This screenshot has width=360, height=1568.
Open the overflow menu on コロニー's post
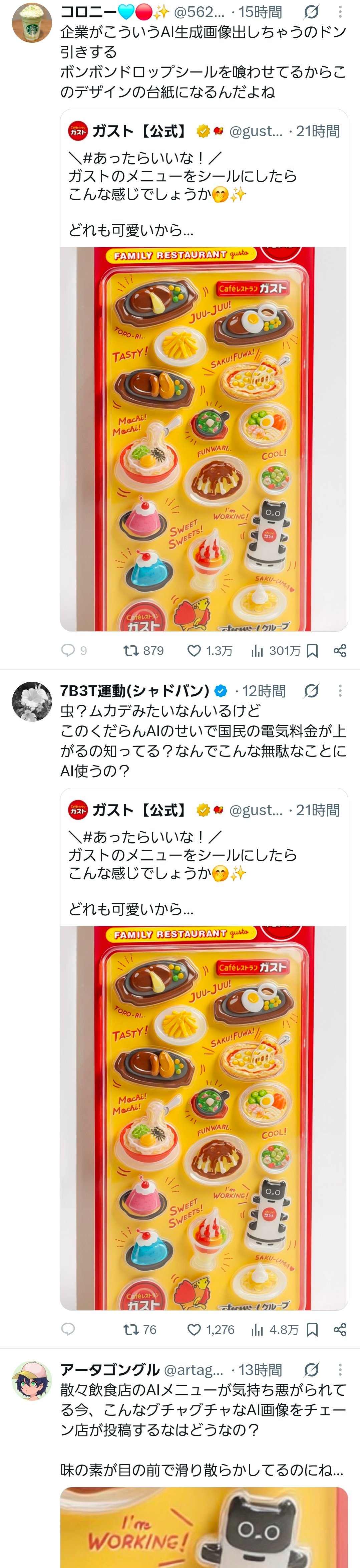click(x=340, y=12)
